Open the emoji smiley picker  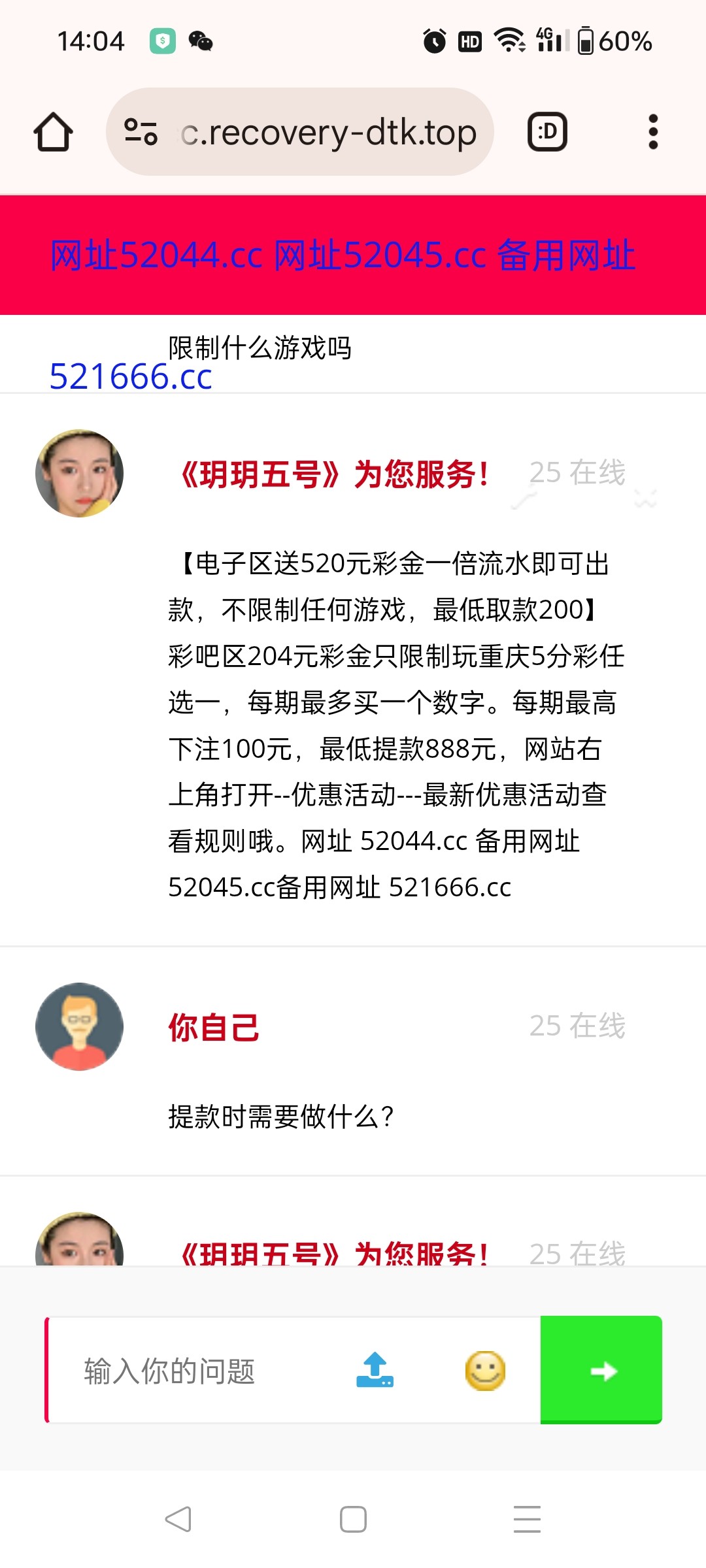click(x=485, y=1370)
